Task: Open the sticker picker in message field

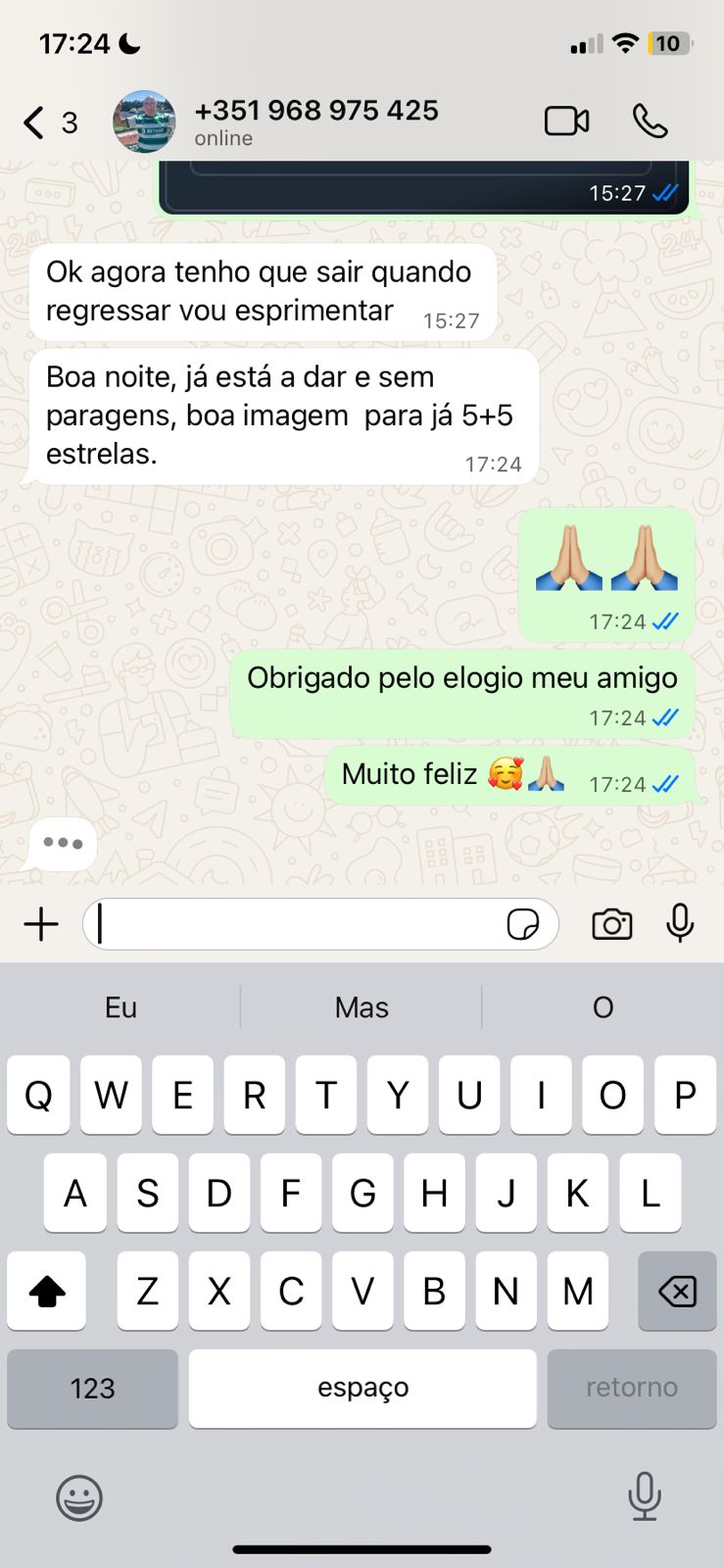Action: tap(522, 924)
